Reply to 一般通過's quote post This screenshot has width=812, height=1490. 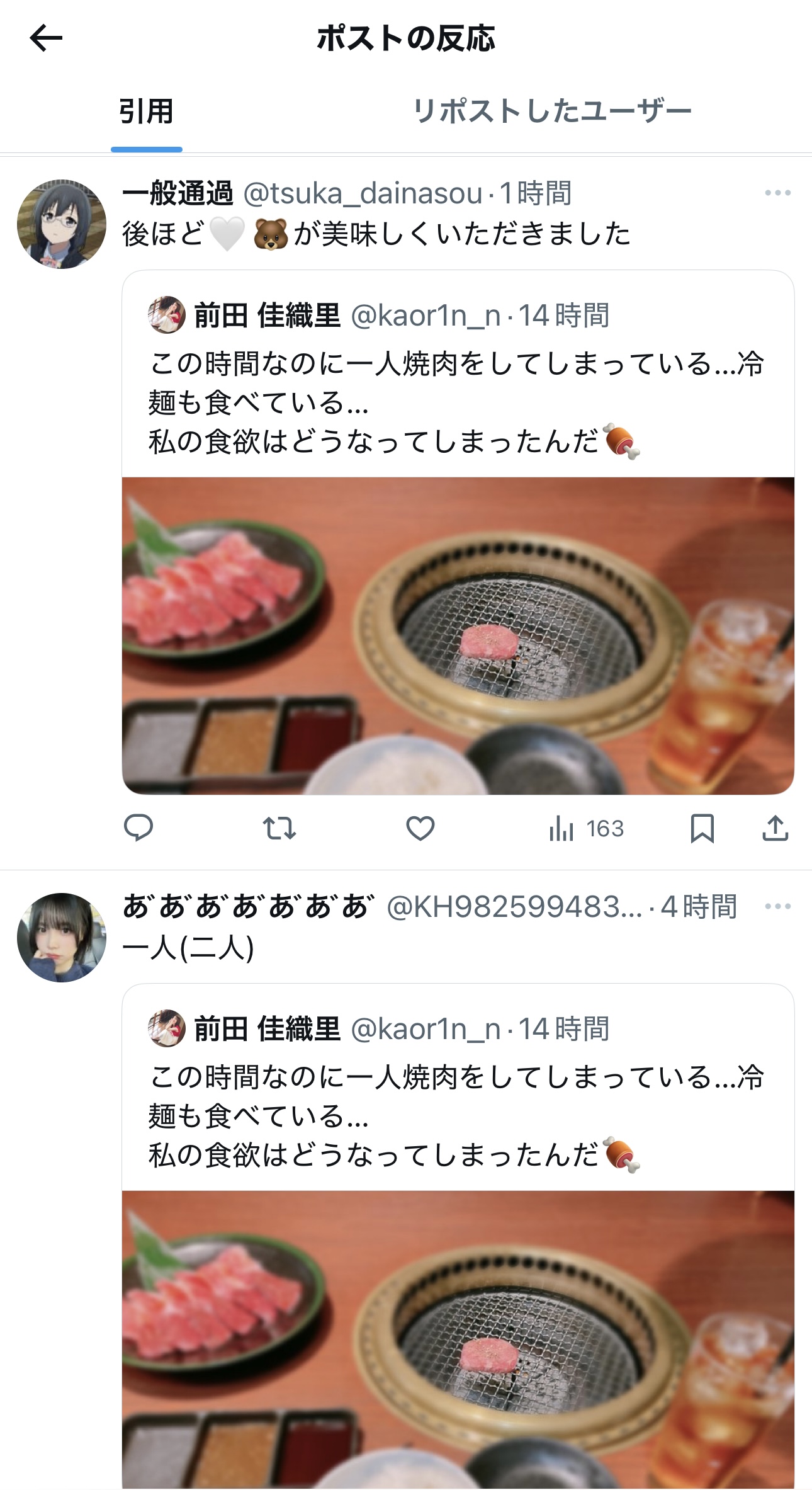138,828
